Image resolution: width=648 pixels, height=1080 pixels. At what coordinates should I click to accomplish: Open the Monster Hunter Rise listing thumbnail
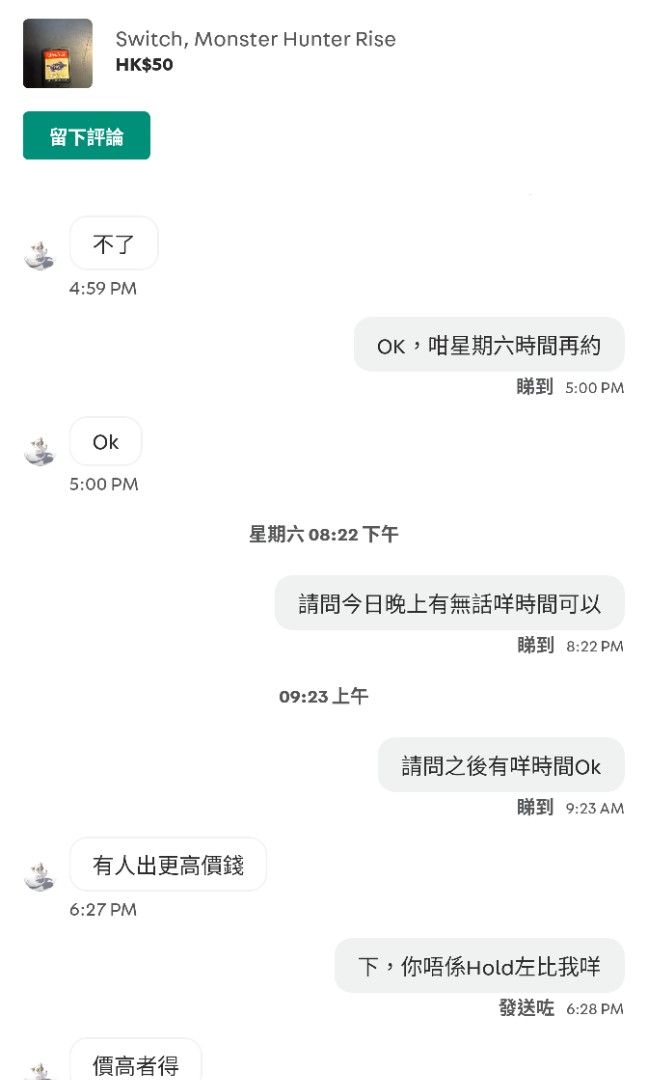pos(58,53)
